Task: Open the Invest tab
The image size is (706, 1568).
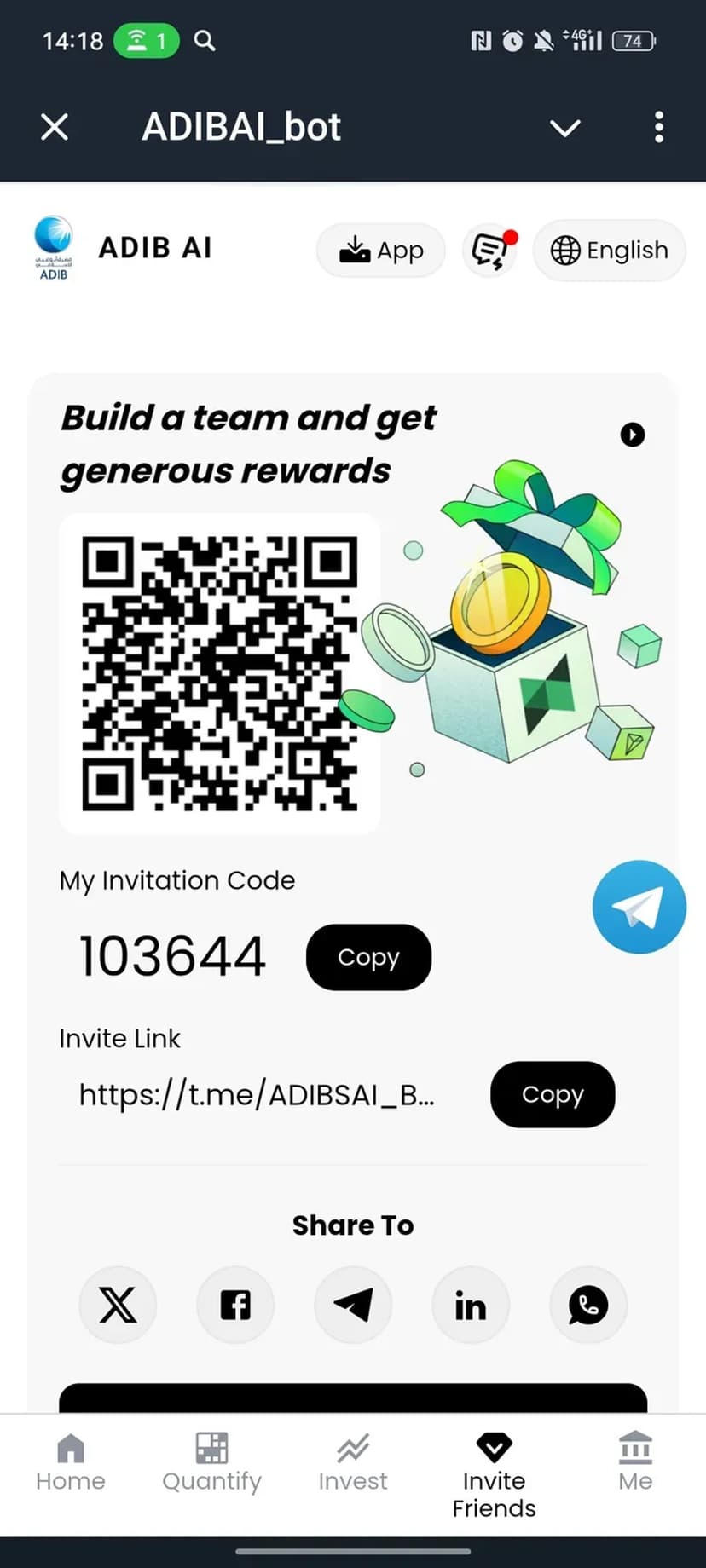Action: [353, 1463]
